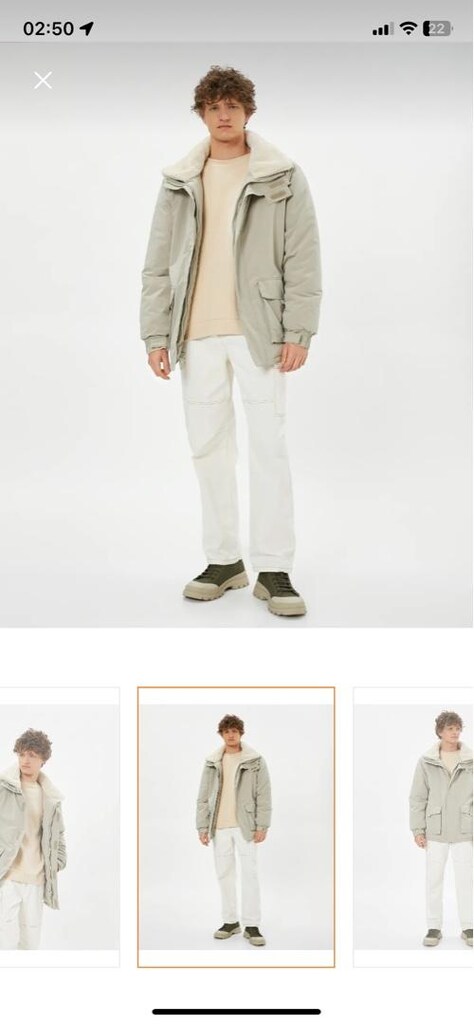Close the full-screen image viewer

tap(43, 81)
